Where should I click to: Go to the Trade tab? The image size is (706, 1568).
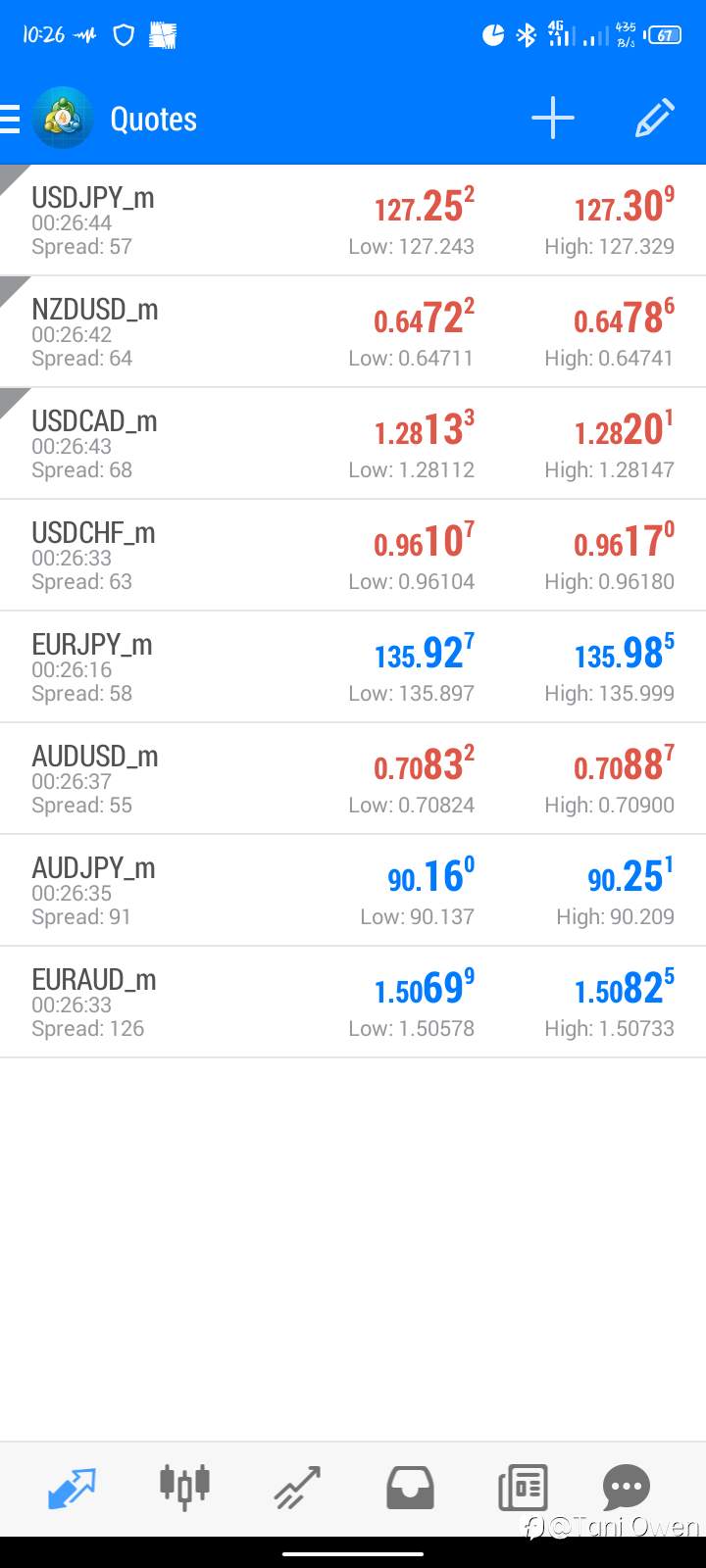[297, 1489]
